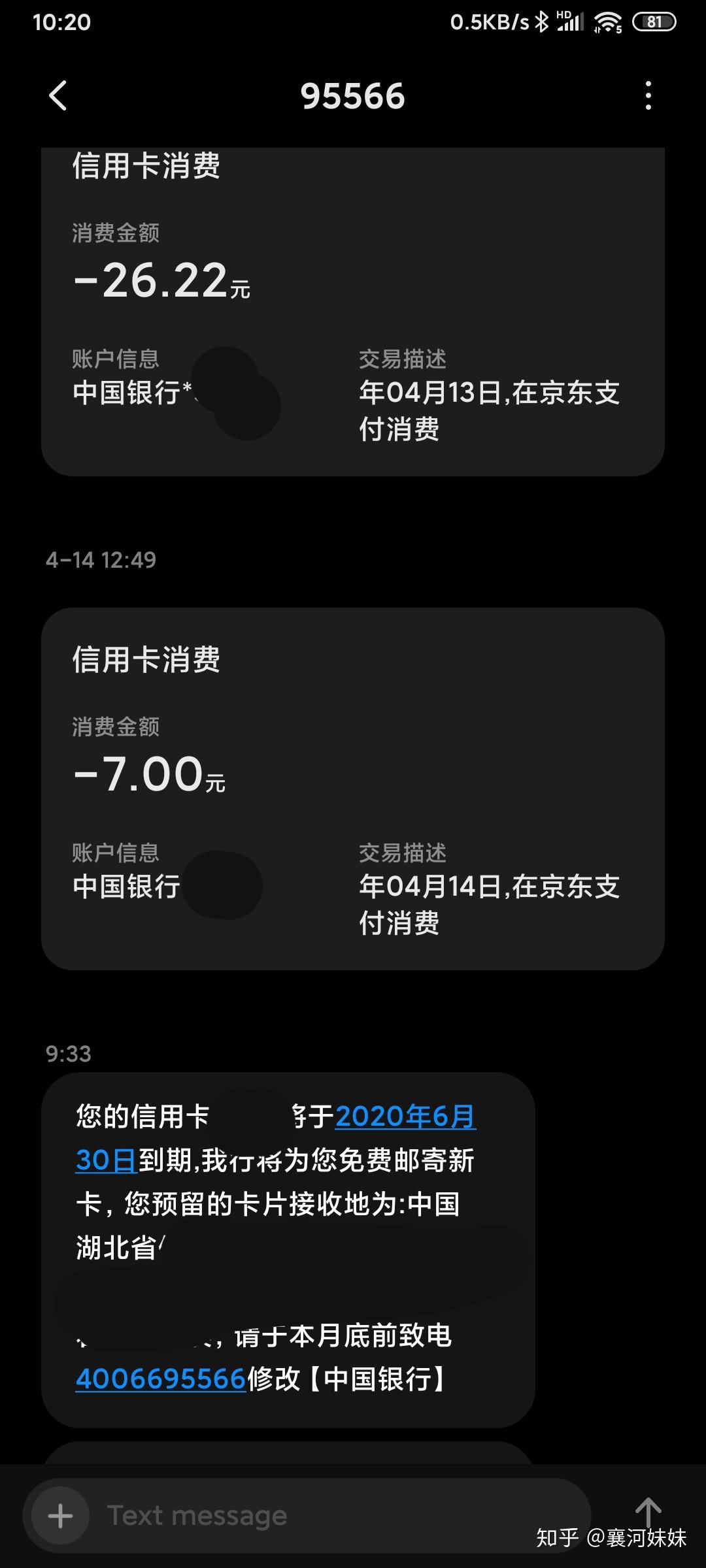Open the attachment plus button
This screenshot has height=1568, width=706.
pos(61,1515)
